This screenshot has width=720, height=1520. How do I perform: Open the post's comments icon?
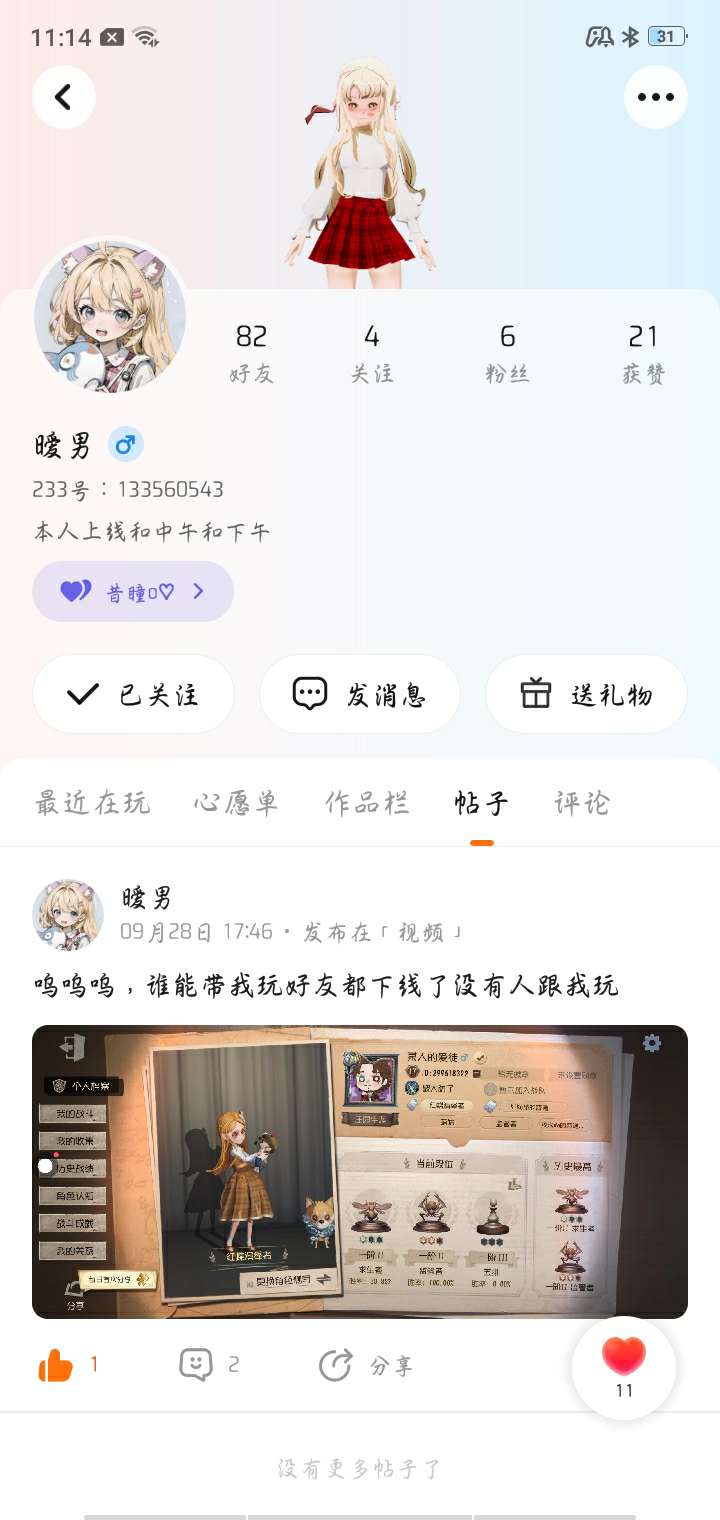pyautogui.click(x=197, y=1365)
